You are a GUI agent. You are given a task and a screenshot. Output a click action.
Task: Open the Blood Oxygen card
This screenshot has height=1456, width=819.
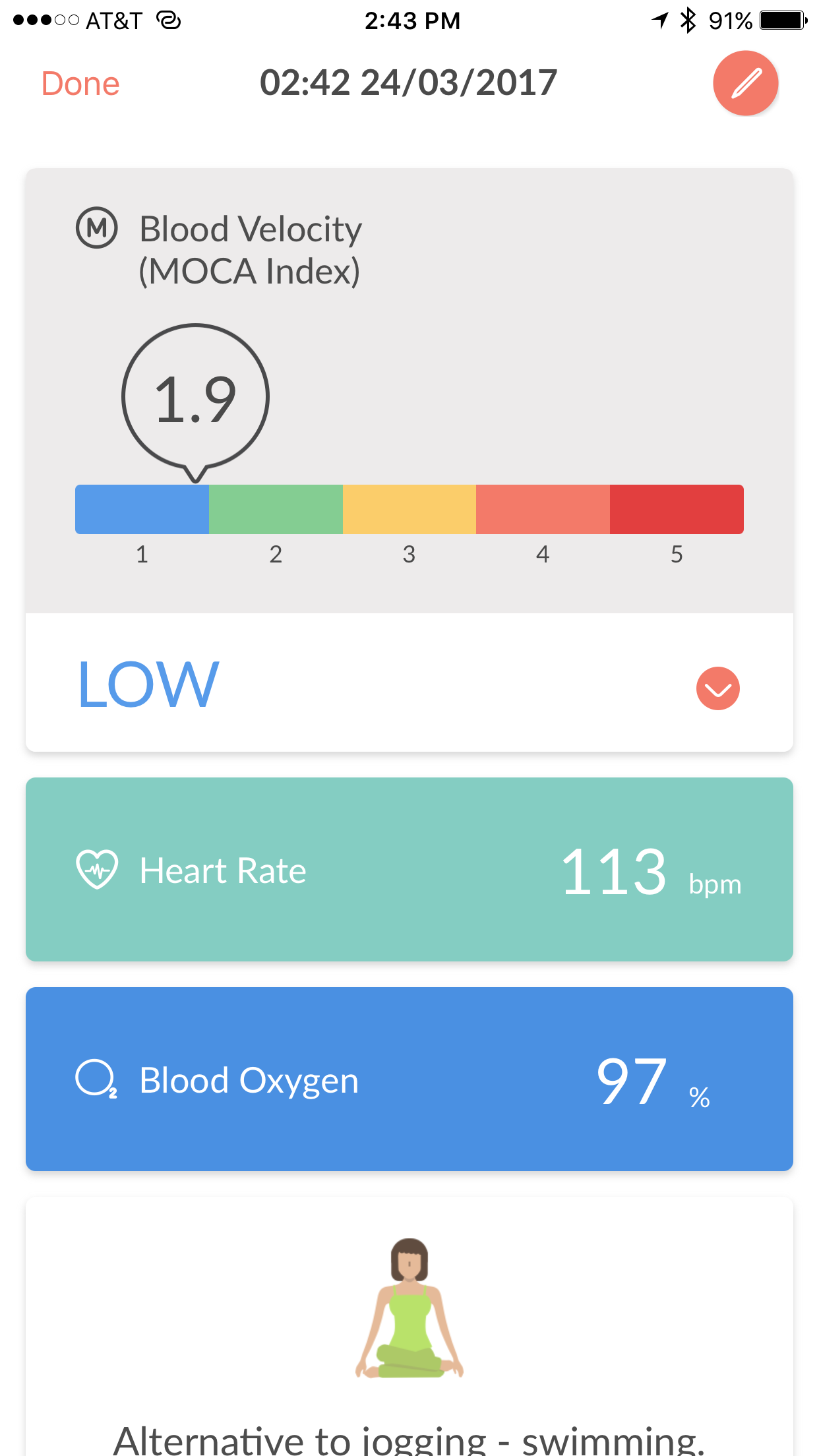(x=409, y=1079)
